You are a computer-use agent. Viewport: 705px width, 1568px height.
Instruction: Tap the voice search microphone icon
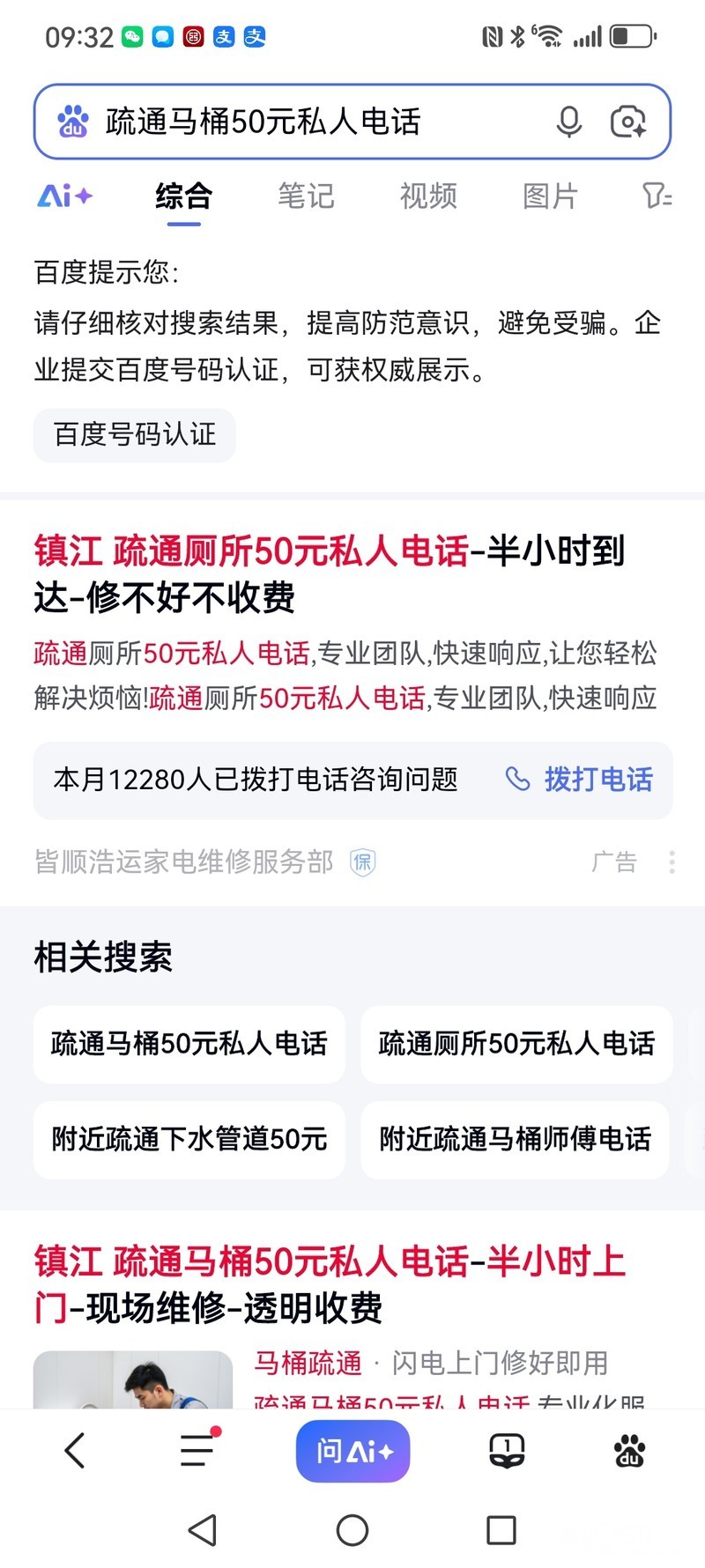(x=569, y=122)
